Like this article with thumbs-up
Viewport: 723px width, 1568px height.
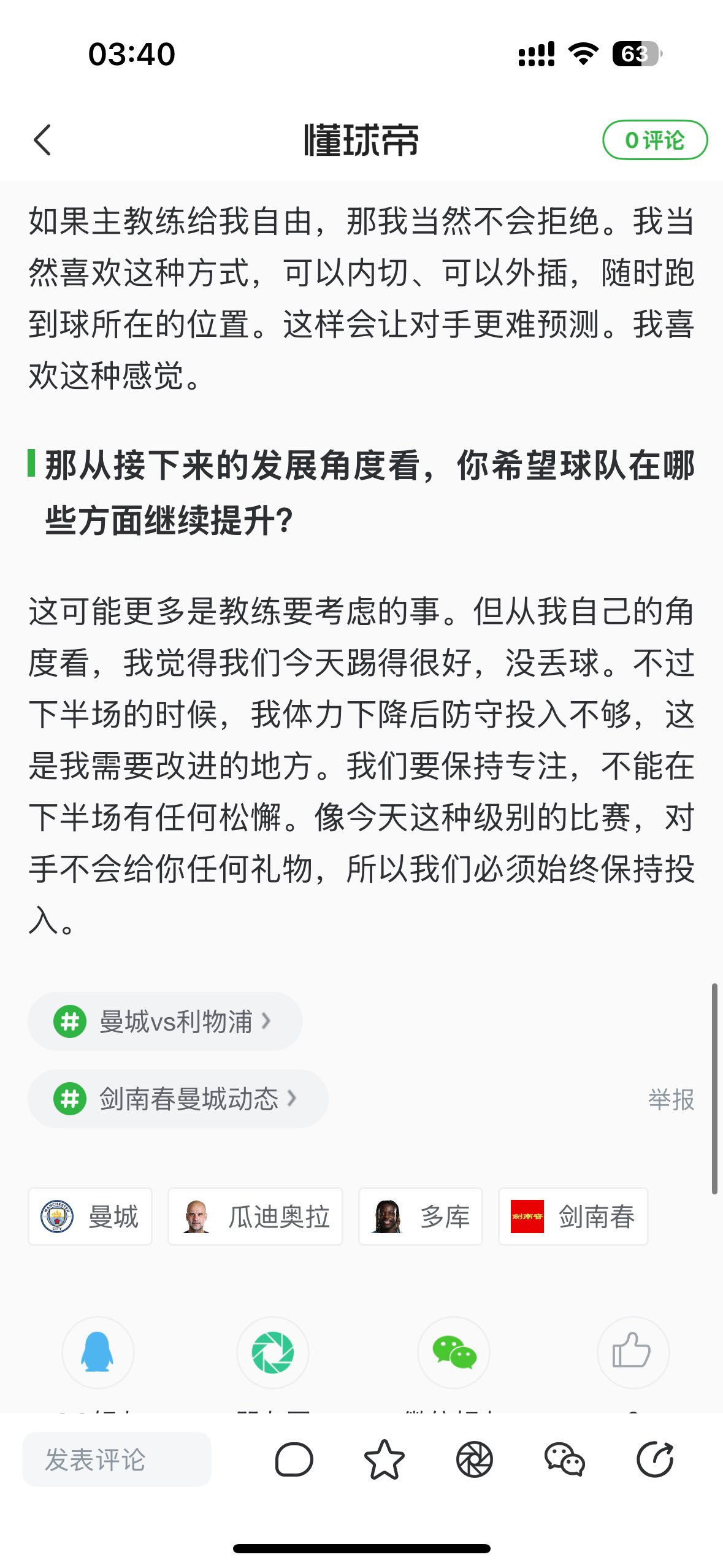pyautogui.click(x=633, y=1352)
